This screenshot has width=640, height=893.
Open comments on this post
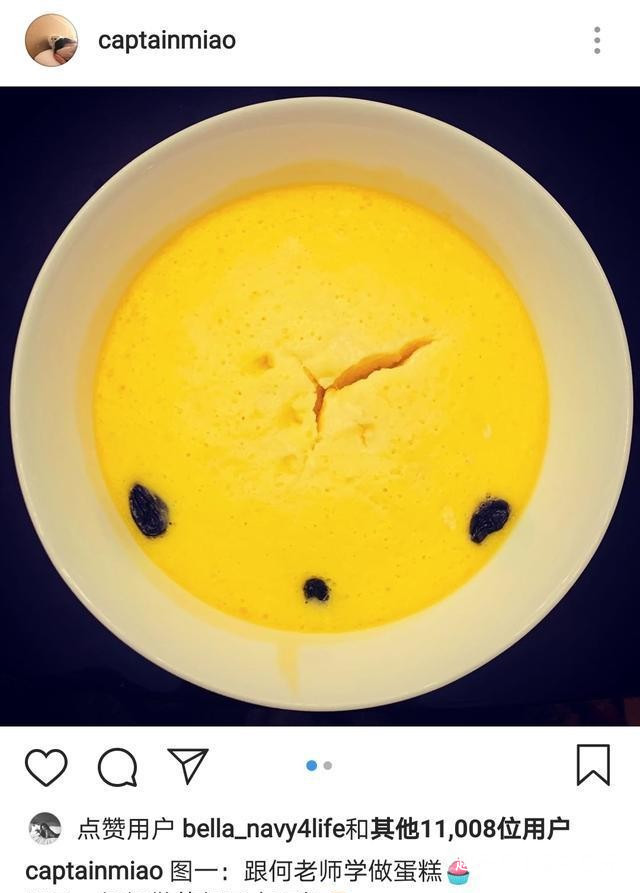117,767
